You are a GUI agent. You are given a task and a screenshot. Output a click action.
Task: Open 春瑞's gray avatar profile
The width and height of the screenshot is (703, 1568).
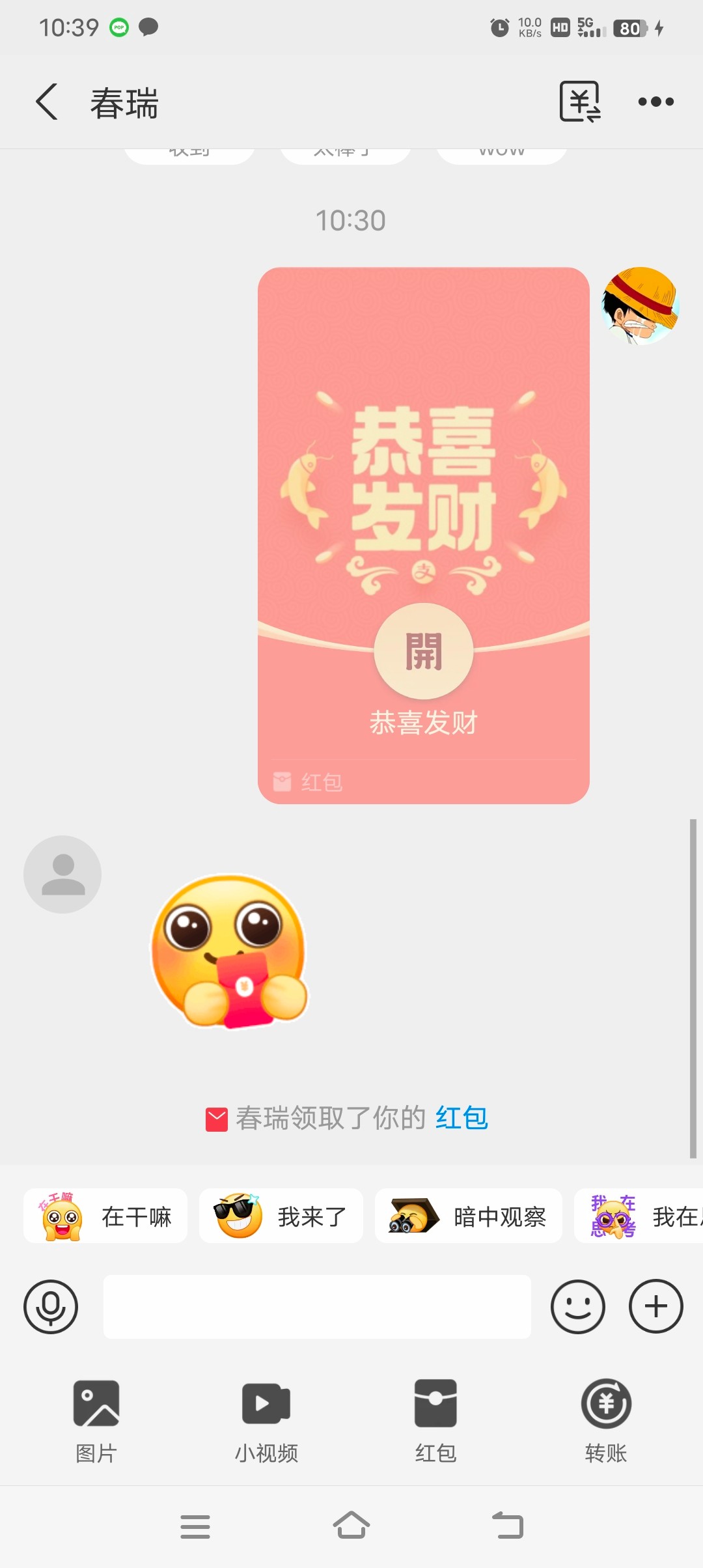click(62, 874)
